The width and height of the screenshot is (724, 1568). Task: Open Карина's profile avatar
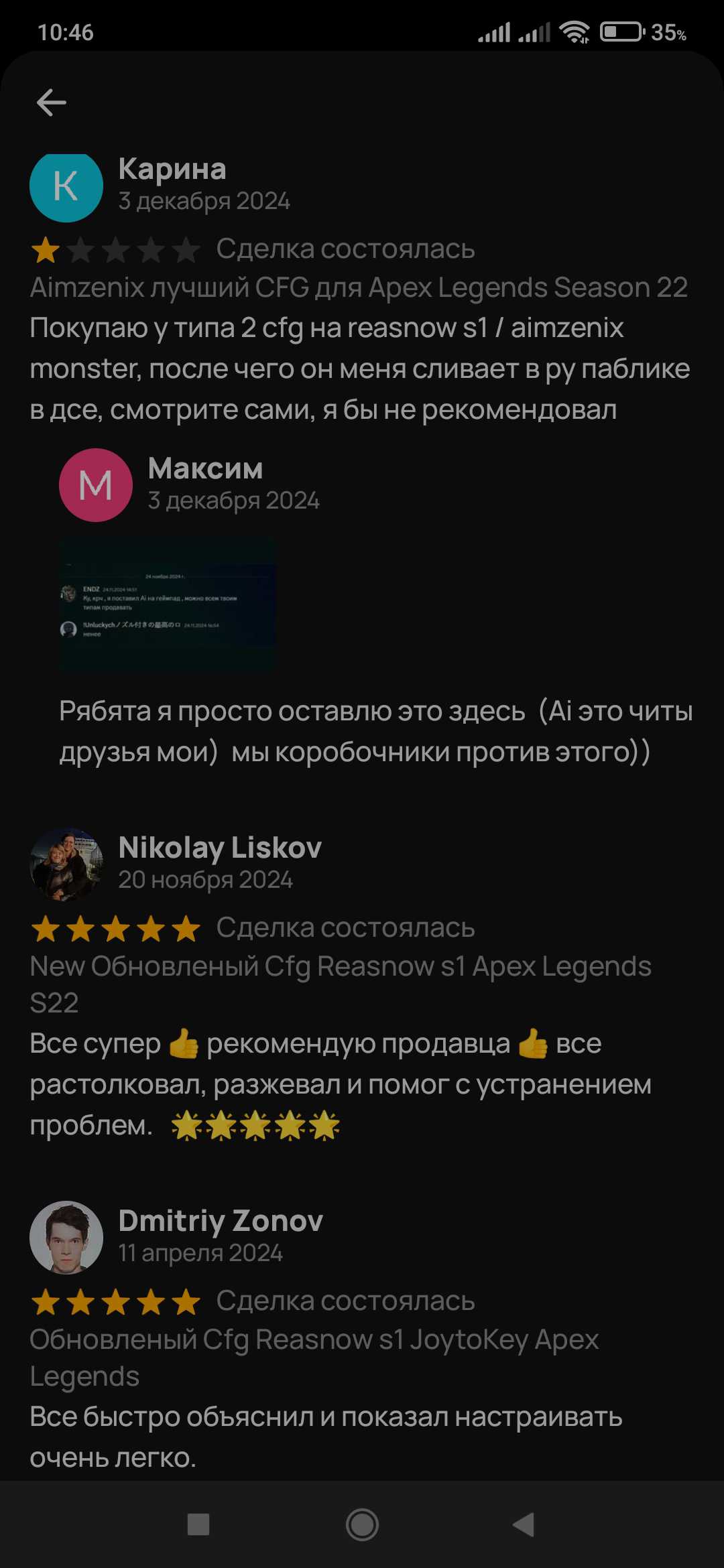coord(66,186)
